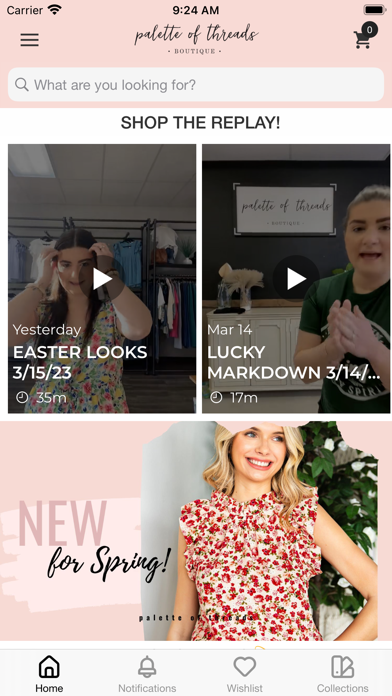392x696 pixels.
Task: Open the shopping cart
Action: (x=365, y=36)
